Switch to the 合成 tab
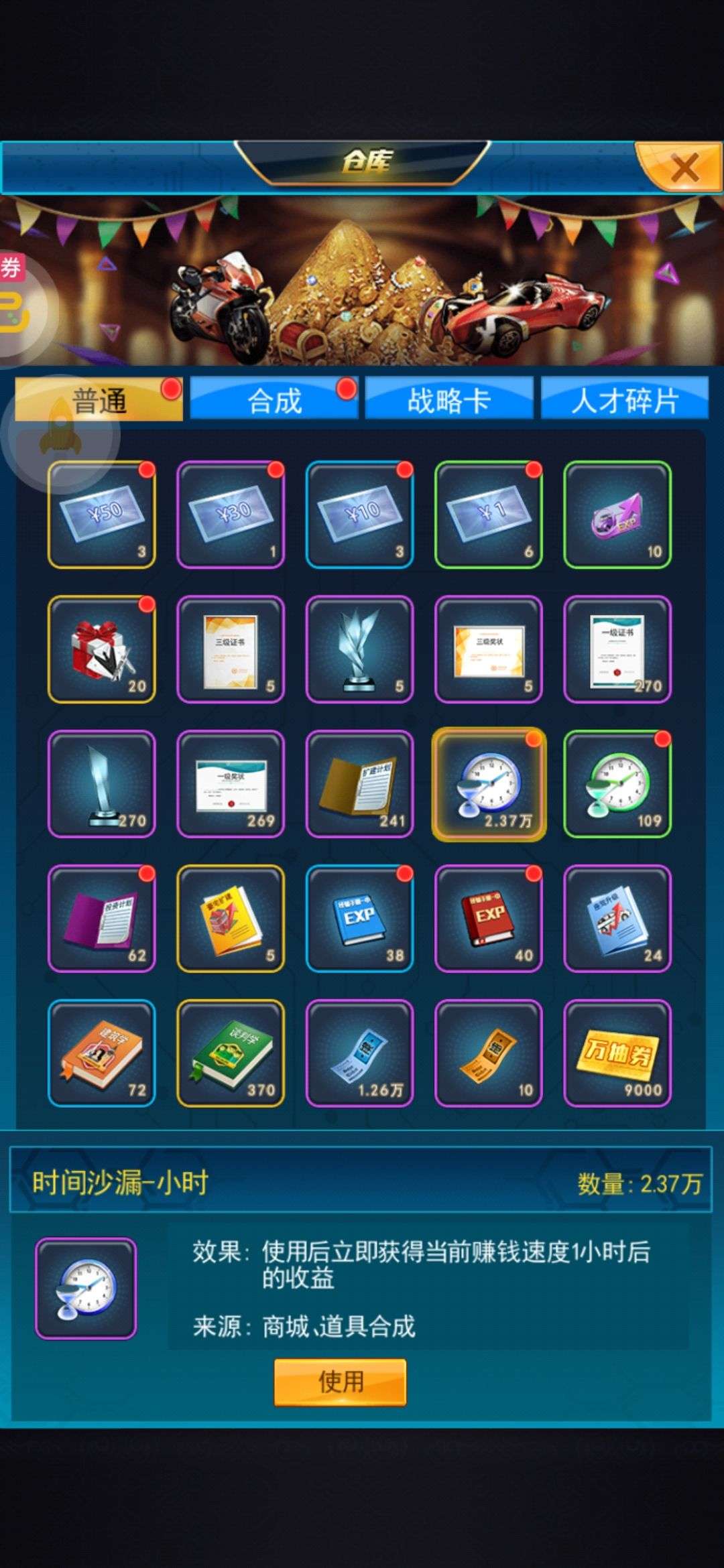The width and height of the screenshot is (724, 1568). pos(274,400)
